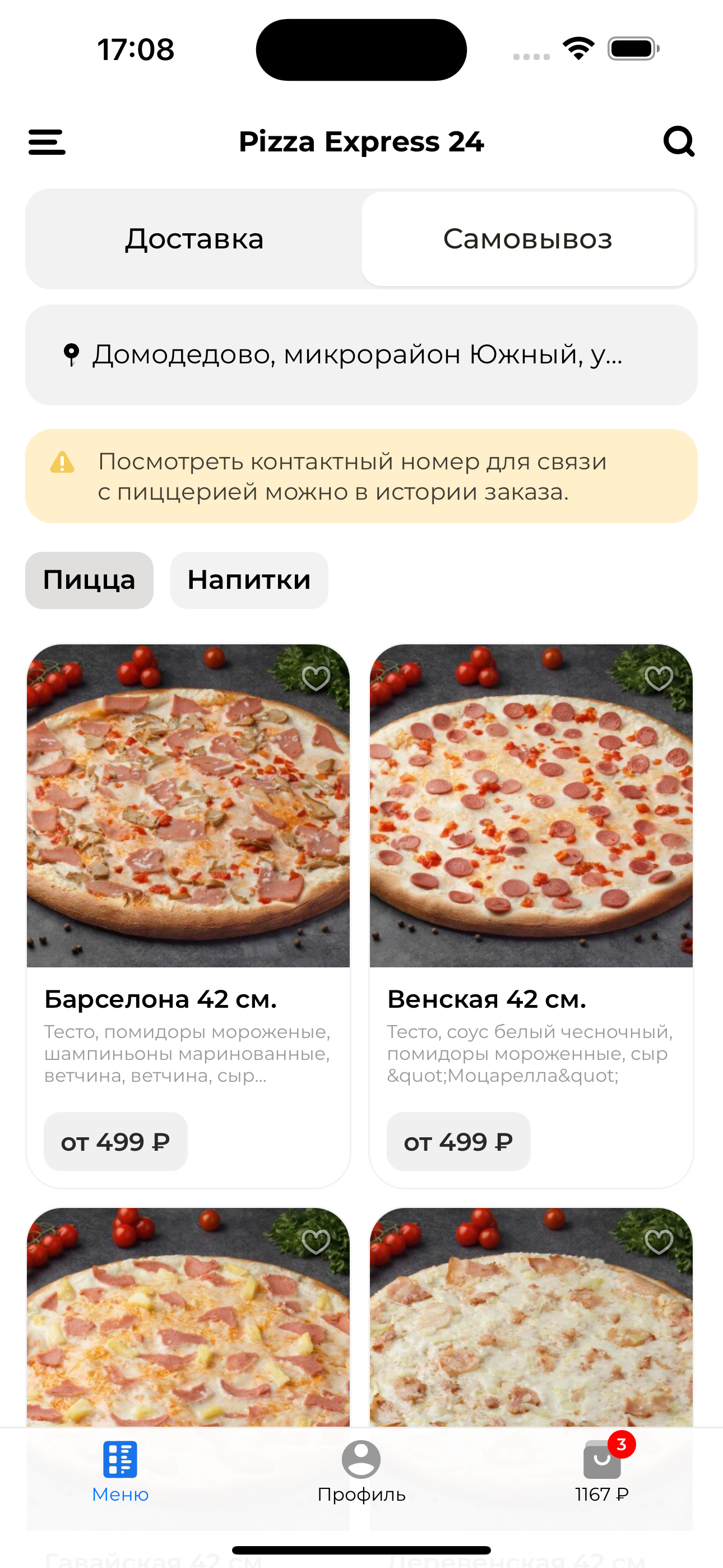Go to the Профиль tab
This screenshot has width=723, height=1568.
pos(361,1470)
